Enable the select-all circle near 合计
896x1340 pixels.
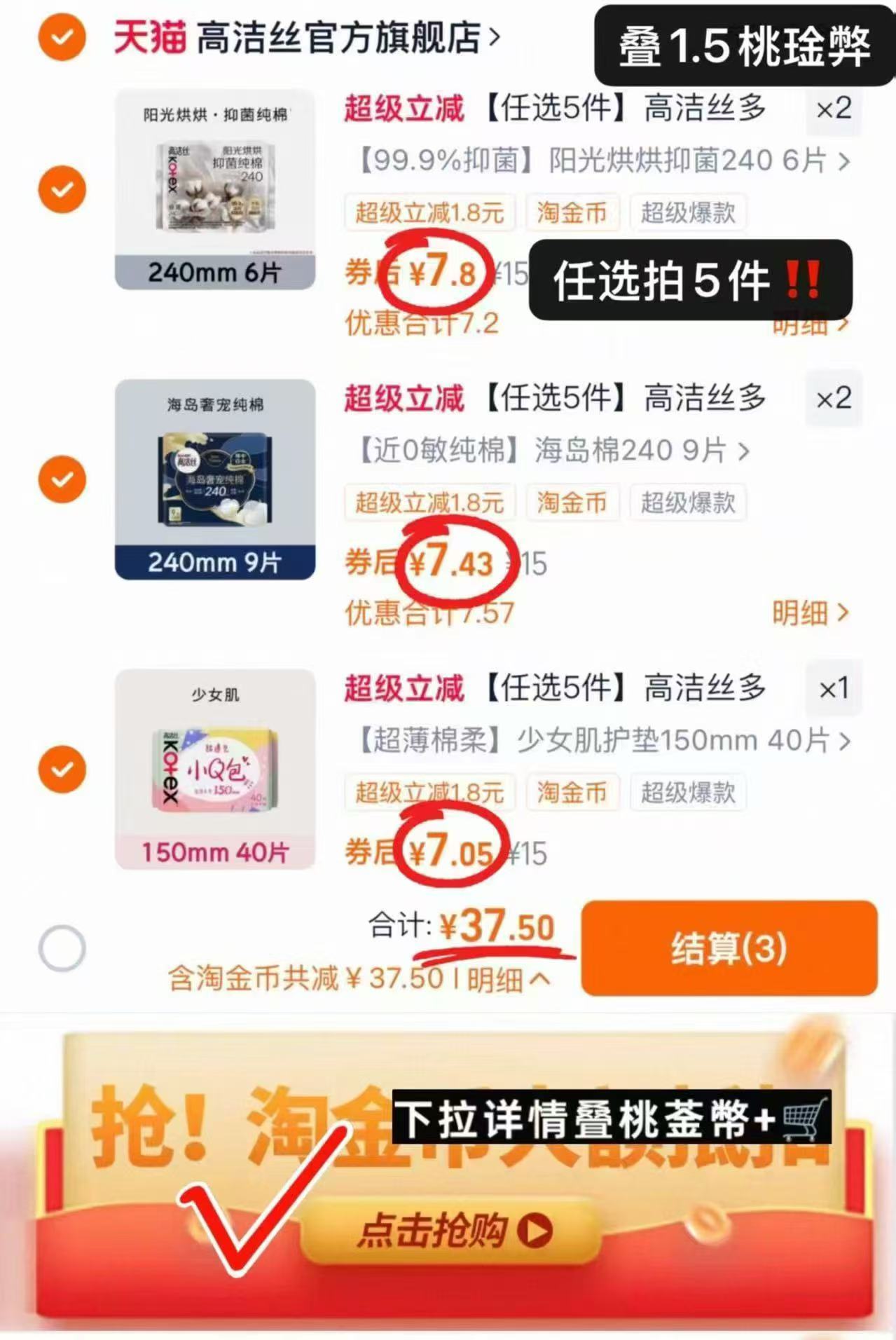point(62,946)
